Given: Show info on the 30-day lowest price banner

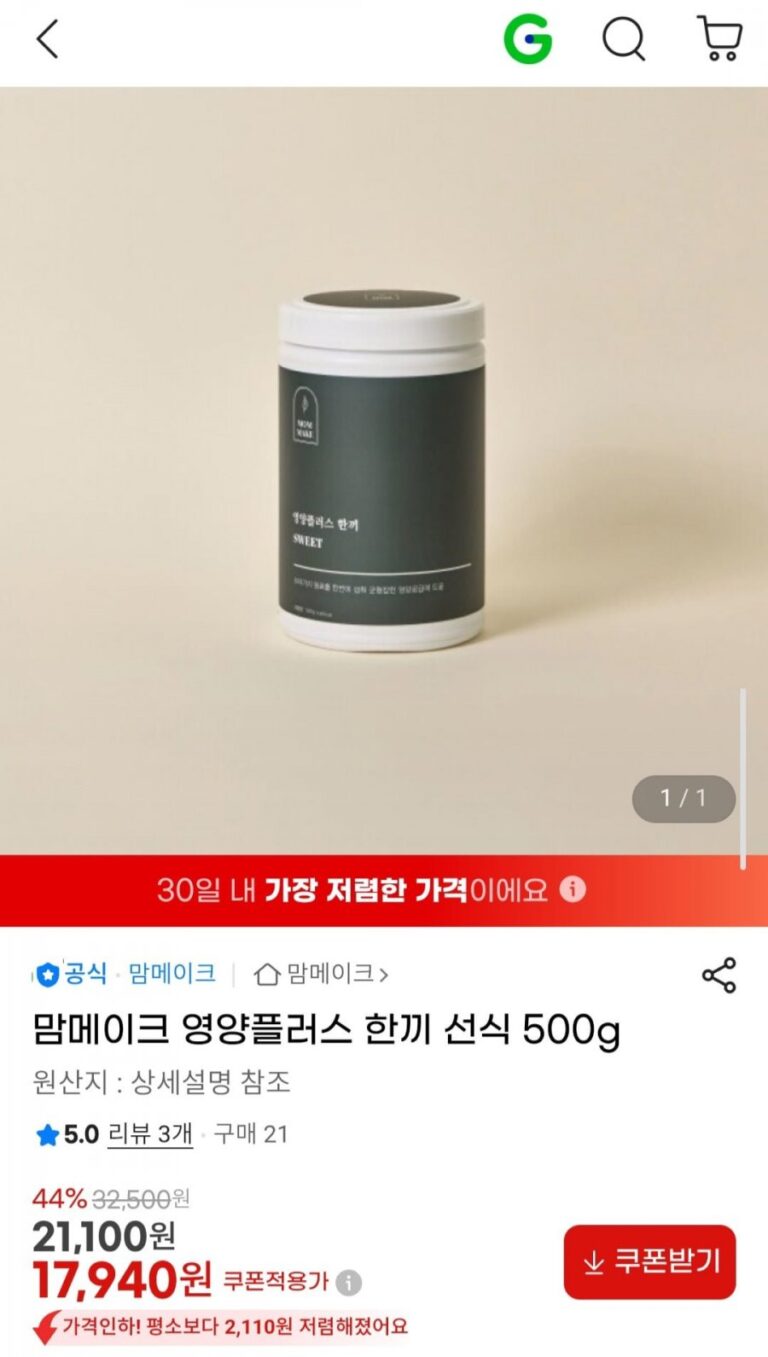Looking at the screenshot, I should coord(572,889).
